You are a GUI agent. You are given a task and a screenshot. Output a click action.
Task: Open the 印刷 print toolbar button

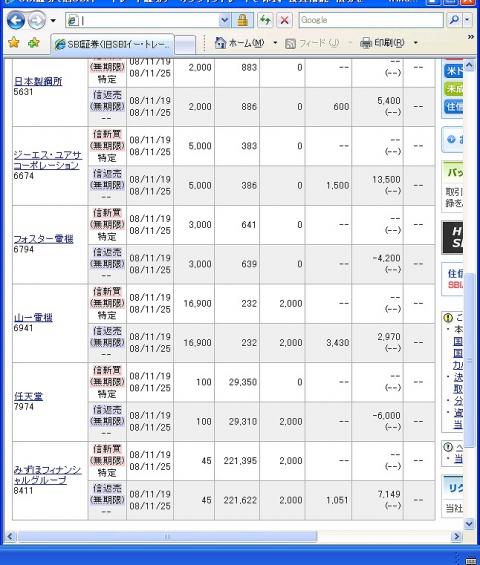point(382,43)
